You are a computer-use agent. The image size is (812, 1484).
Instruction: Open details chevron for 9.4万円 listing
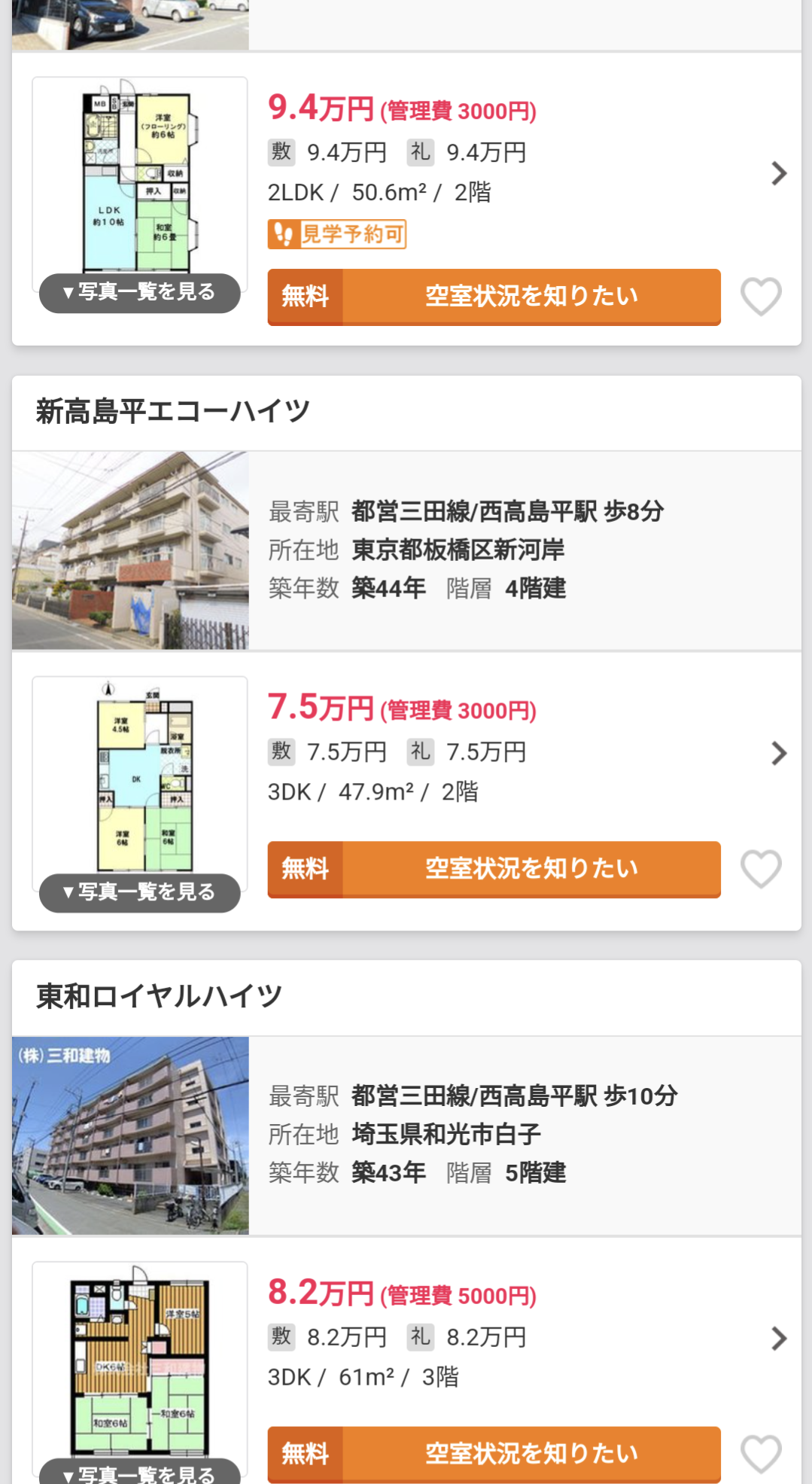(x=779, y=174)
